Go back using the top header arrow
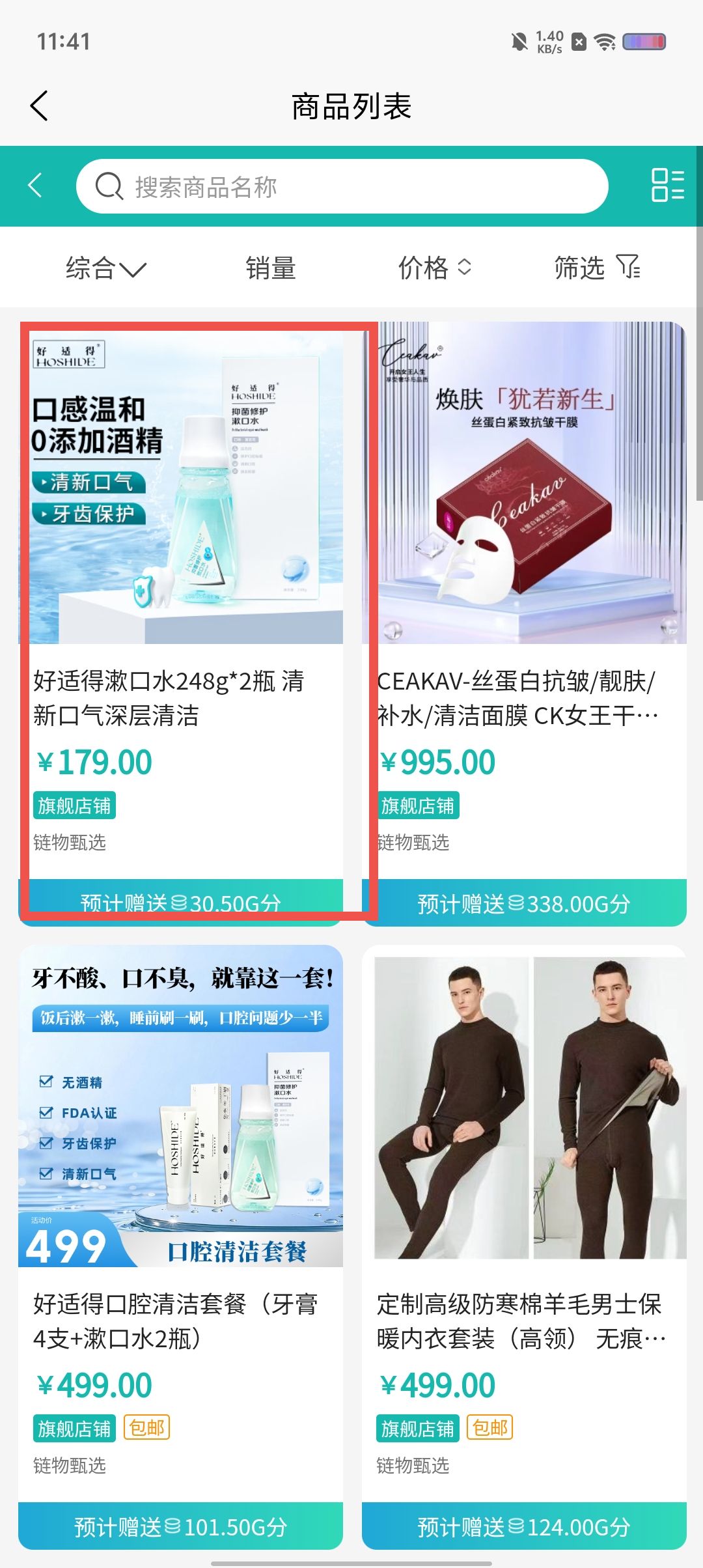The width and height of the screenshot is (703, 1568). point(39,105)
